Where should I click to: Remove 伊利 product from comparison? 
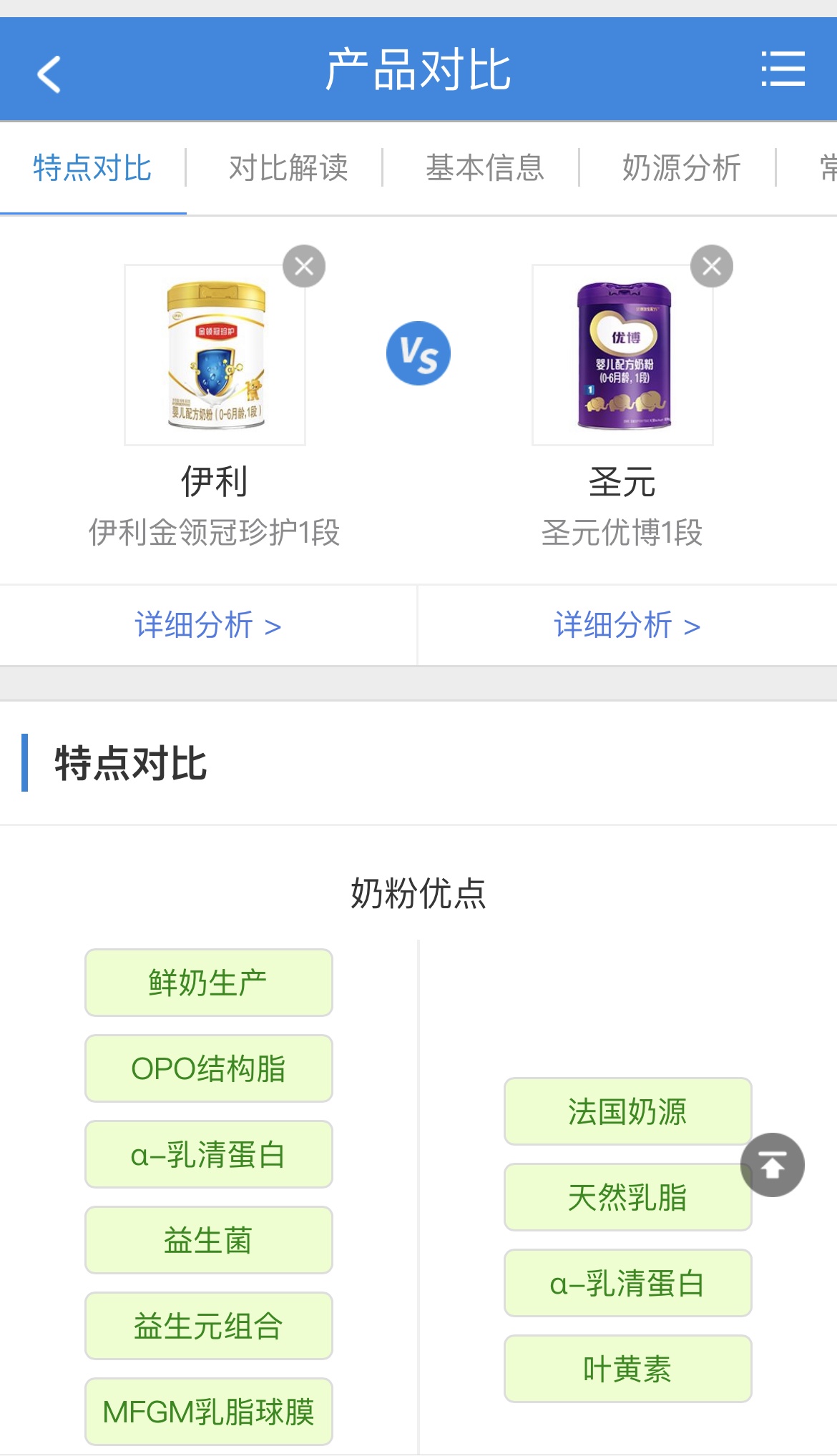[304, 266]
